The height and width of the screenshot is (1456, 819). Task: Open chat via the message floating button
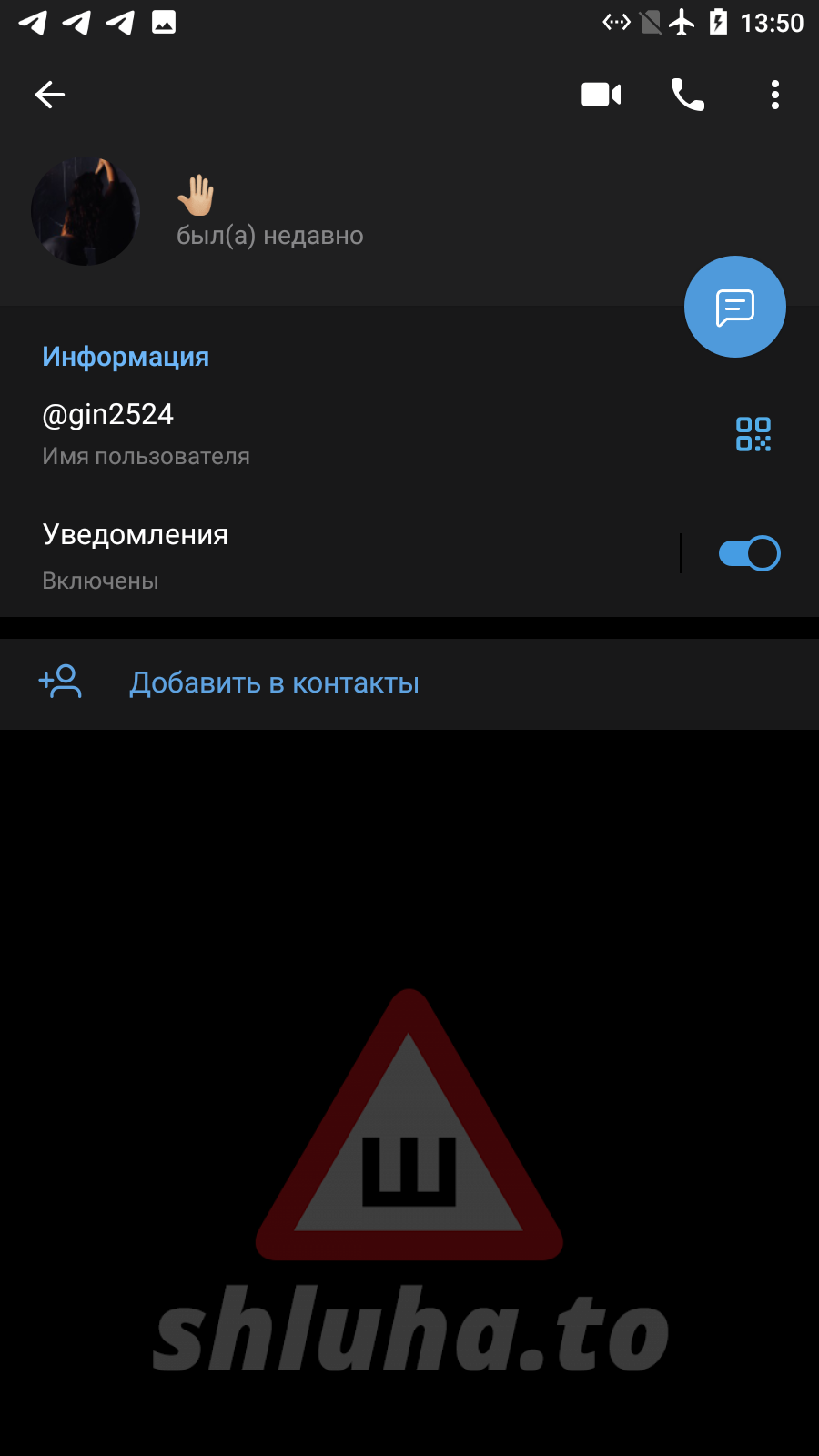734,307
